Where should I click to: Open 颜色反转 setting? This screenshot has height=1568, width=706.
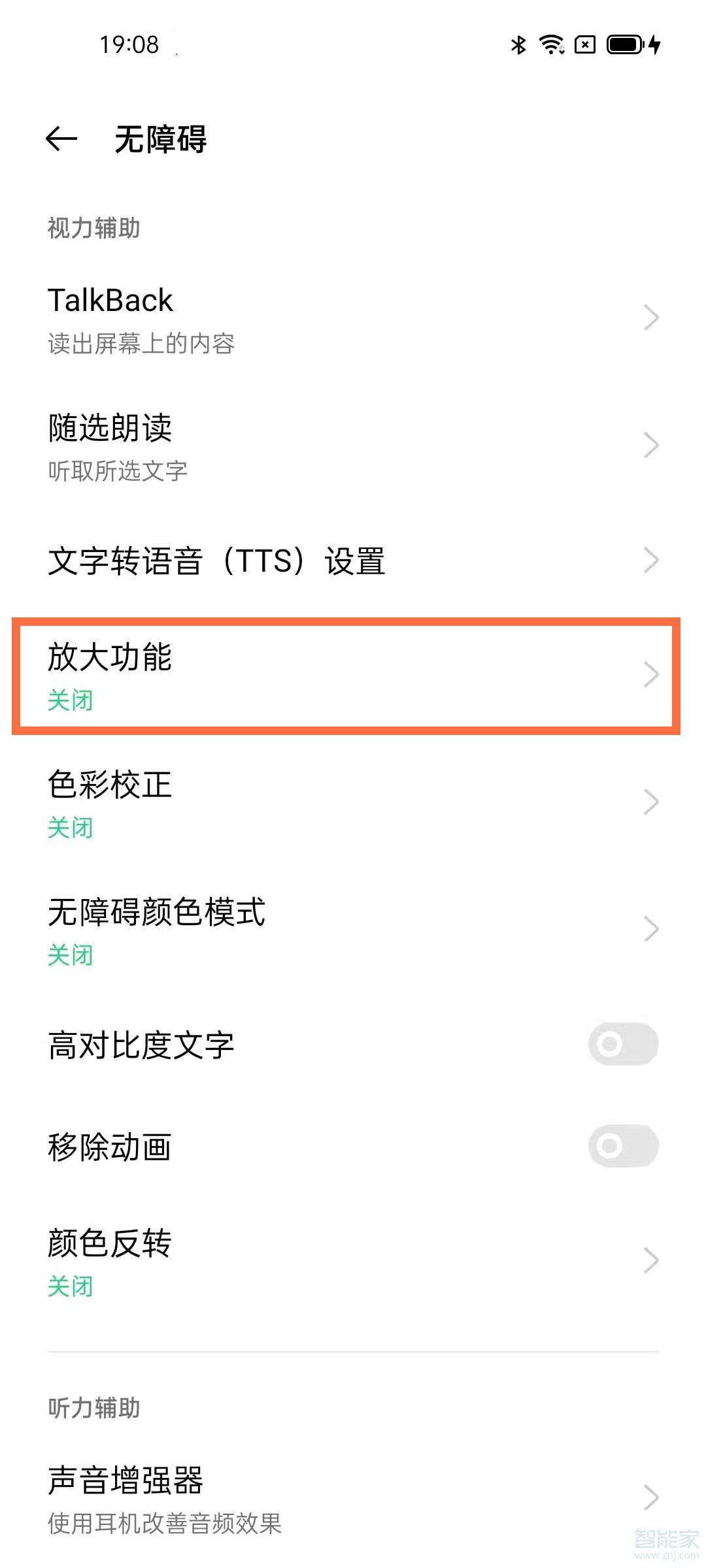pyautogui.click(x=353, y=1261)
